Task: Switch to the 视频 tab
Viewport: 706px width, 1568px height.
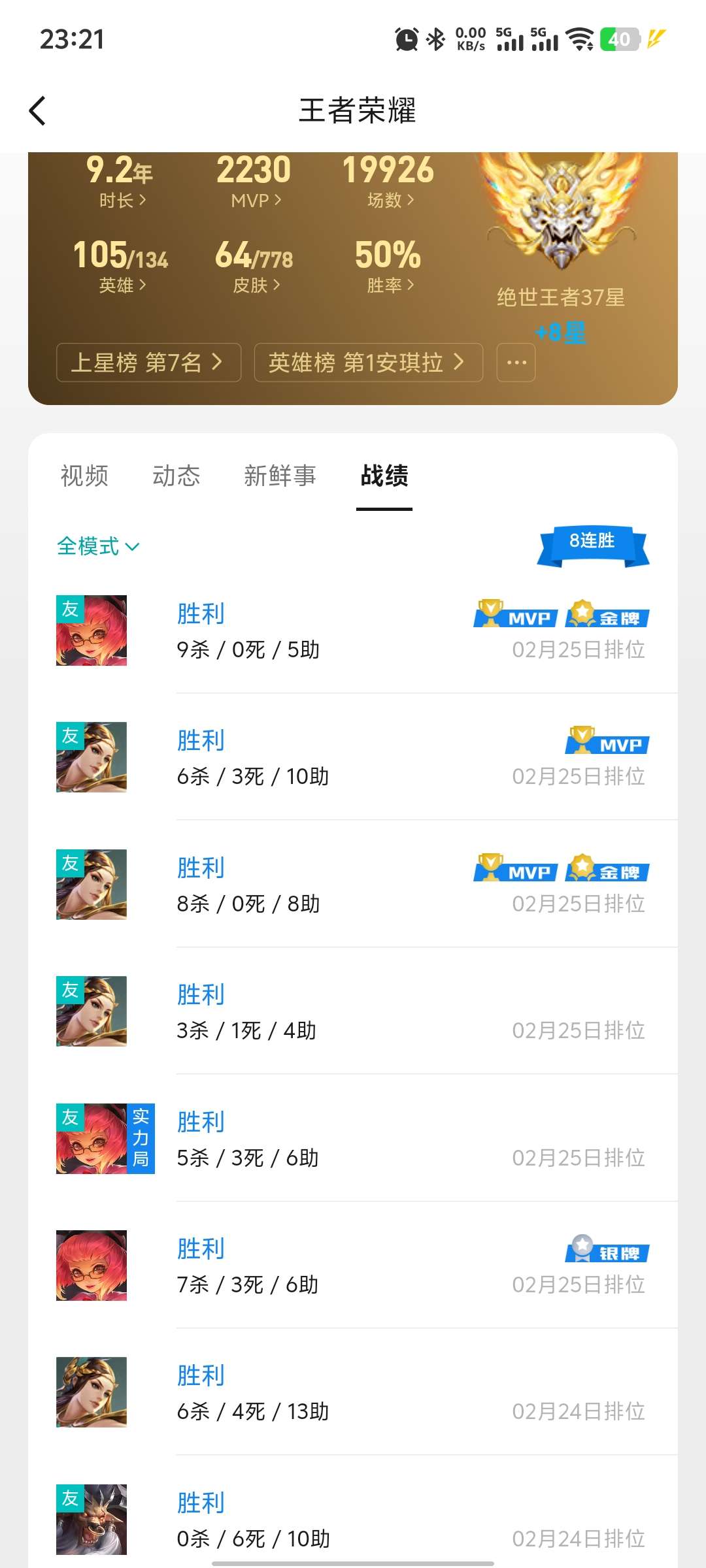Action: pos(84,476)
